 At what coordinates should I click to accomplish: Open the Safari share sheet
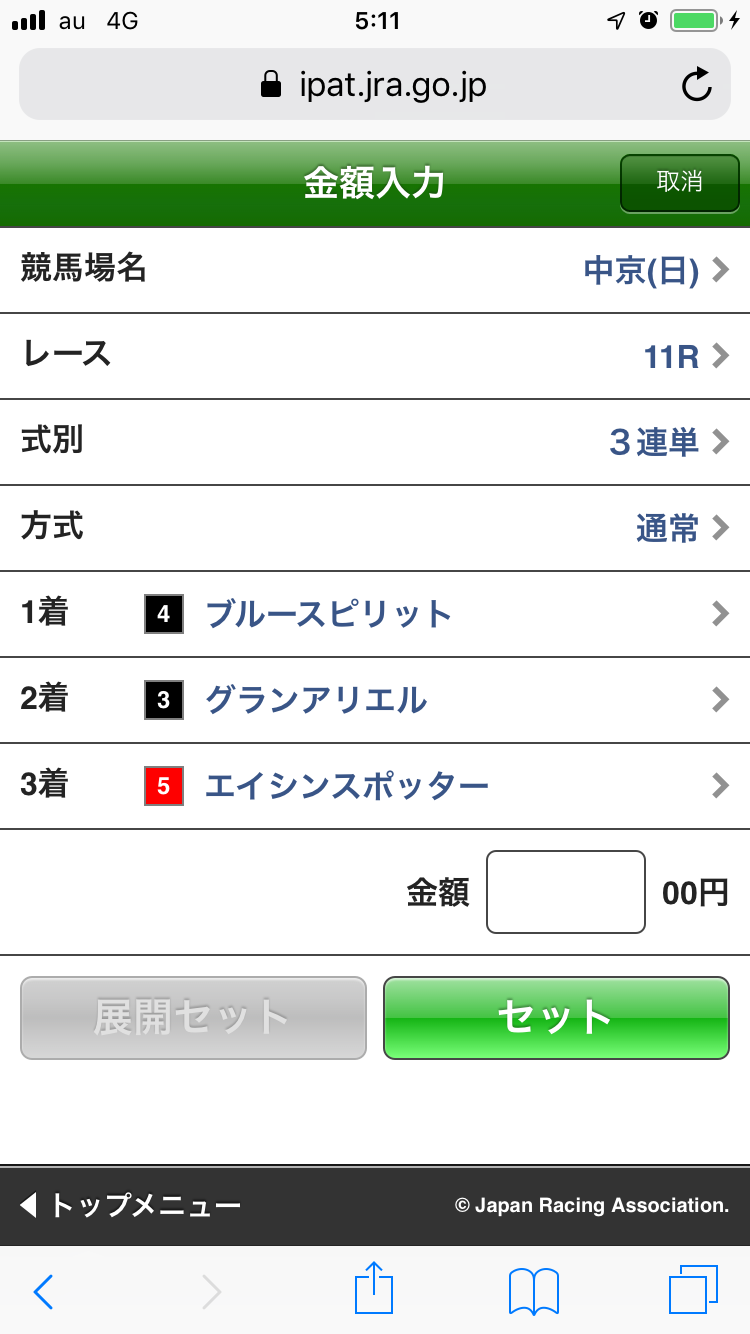[375, 1290]
